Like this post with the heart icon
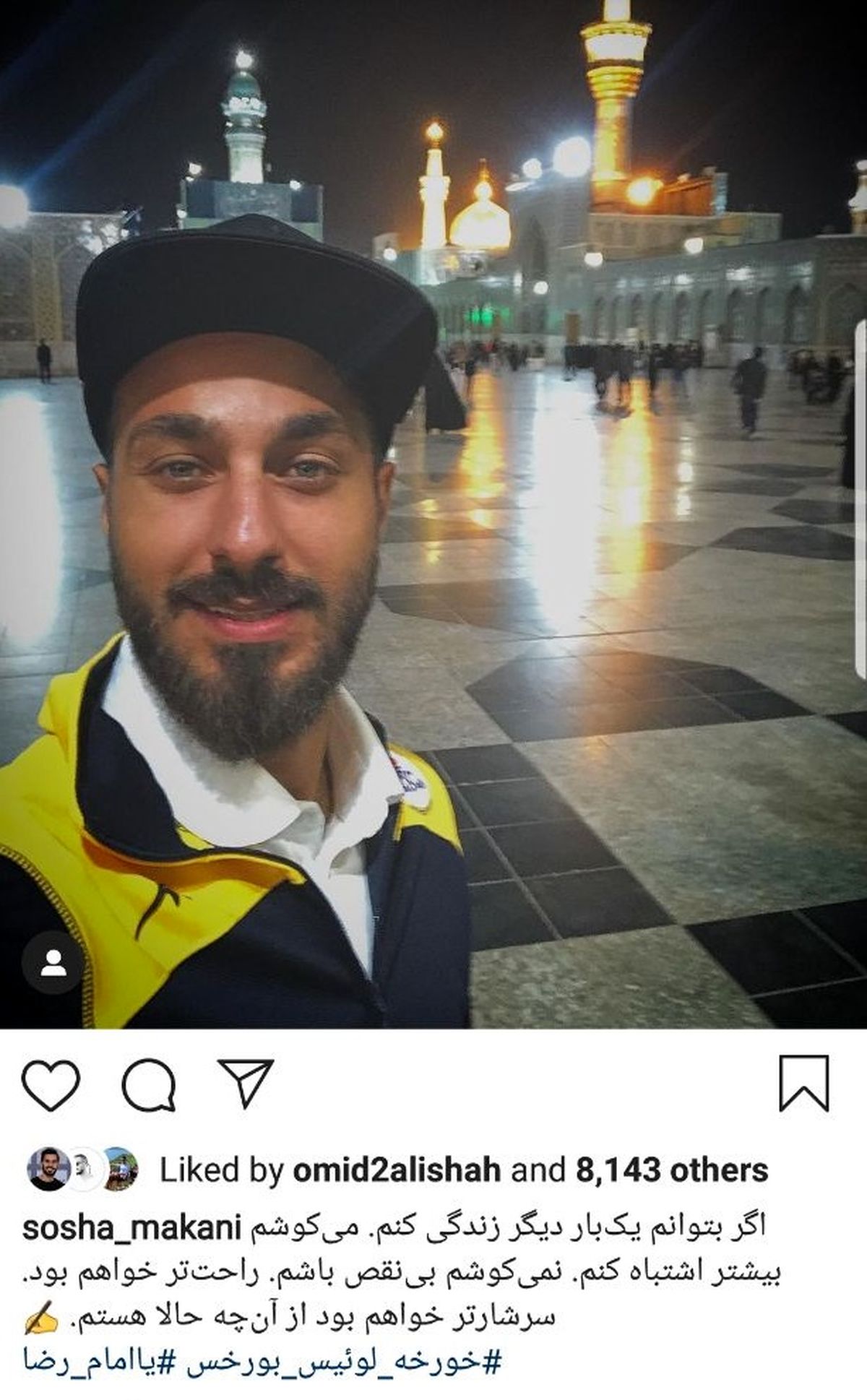This screenshot has width=867, height=1400. (51, 1085)
